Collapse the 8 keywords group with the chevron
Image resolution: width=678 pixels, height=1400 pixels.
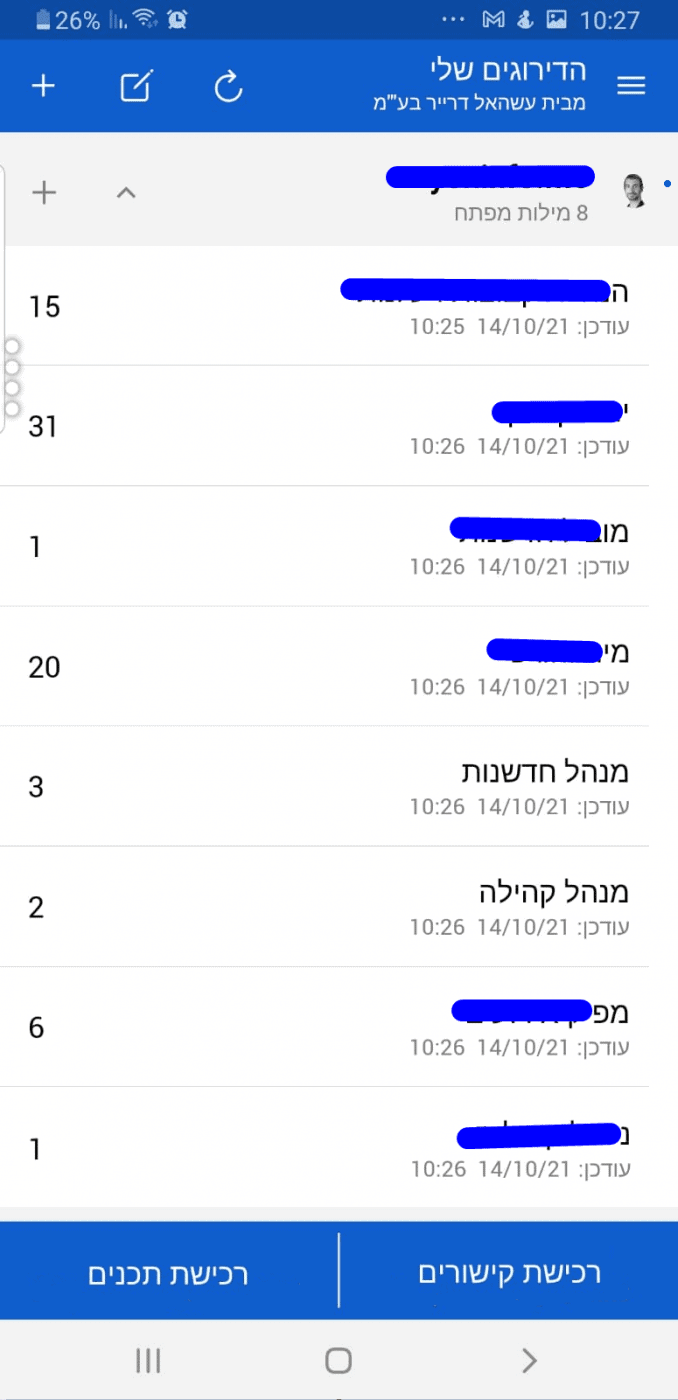point(125,193)
